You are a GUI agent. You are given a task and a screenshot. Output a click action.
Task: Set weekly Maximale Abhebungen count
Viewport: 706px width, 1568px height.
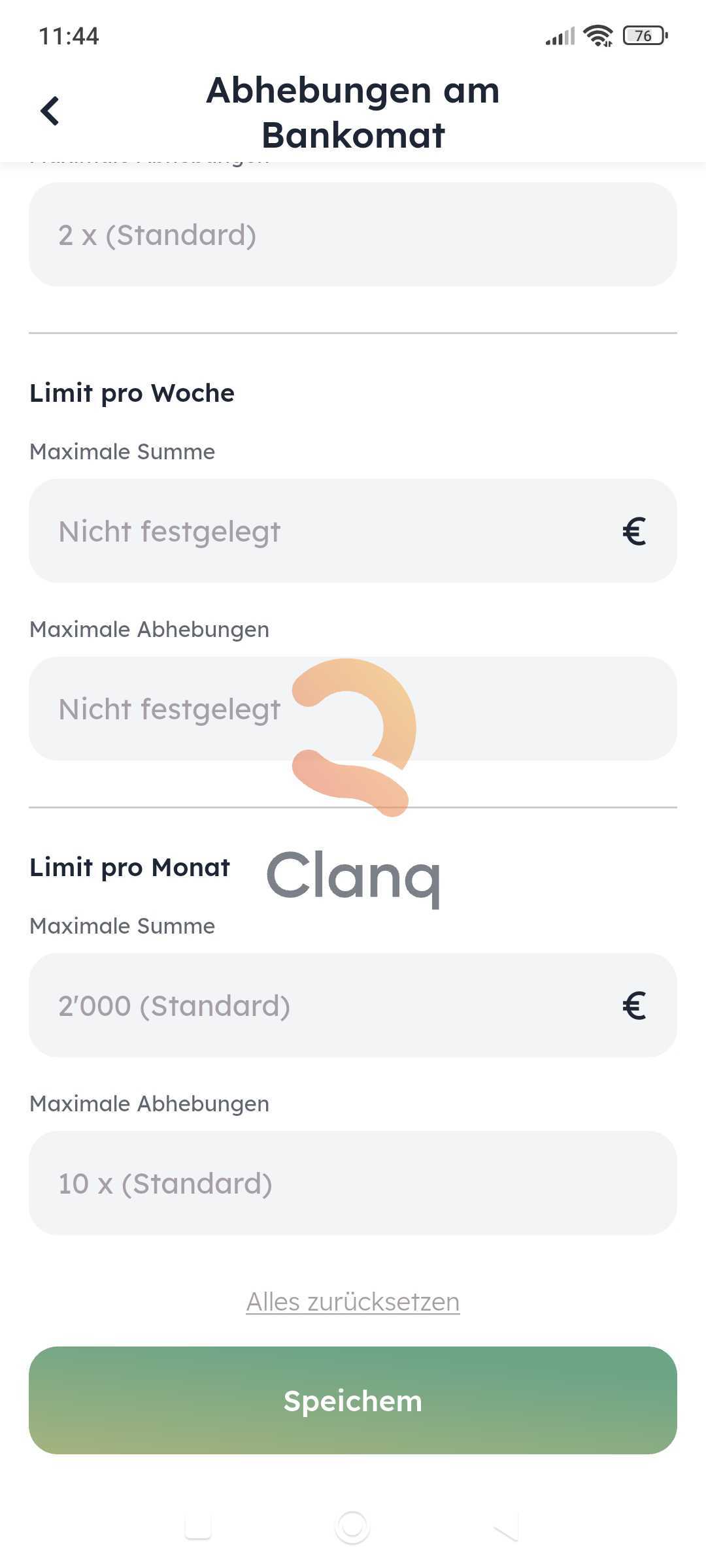coord(353,709)
